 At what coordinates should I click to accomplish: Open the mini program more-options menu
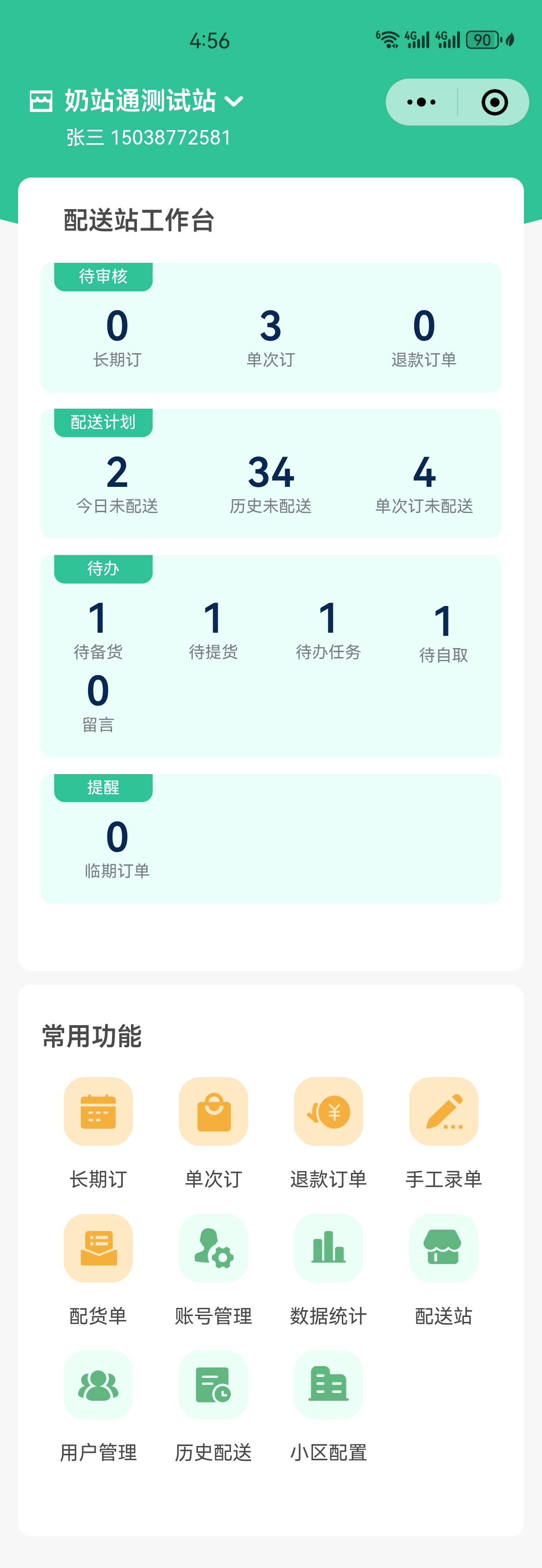tap(421, 102)
